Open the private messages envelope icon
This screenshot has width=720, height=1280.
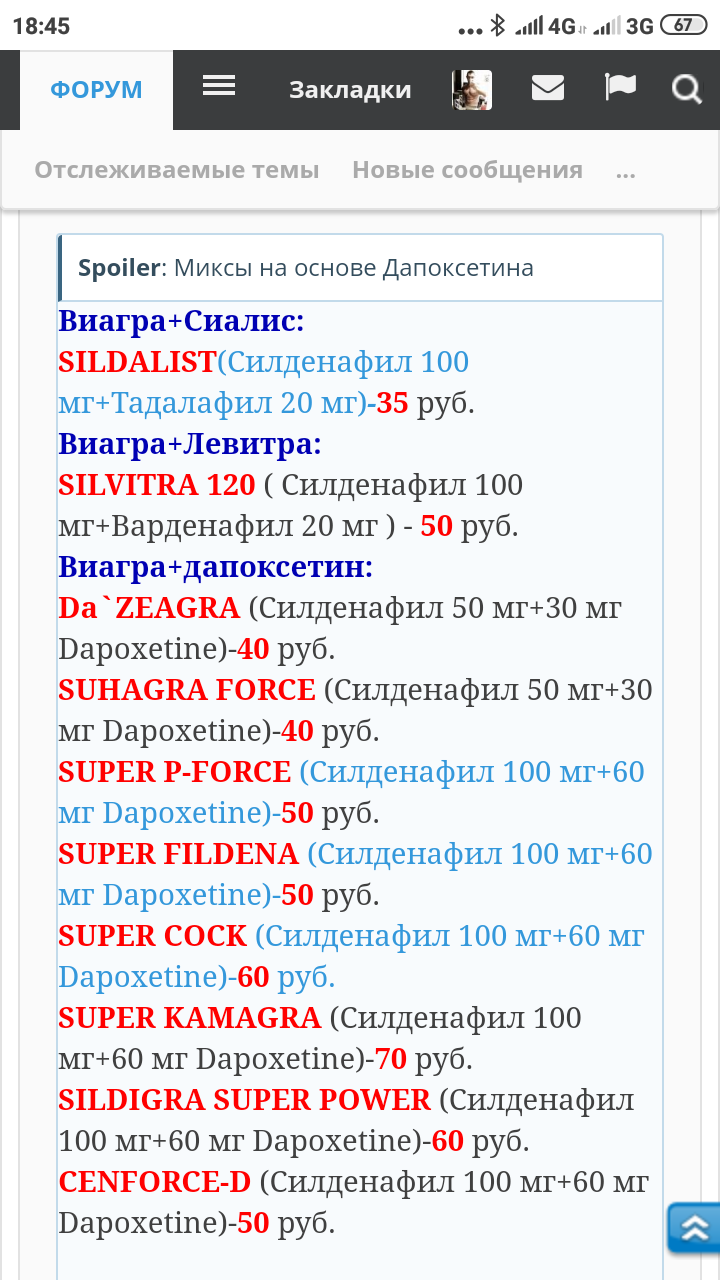coord(548,88)
